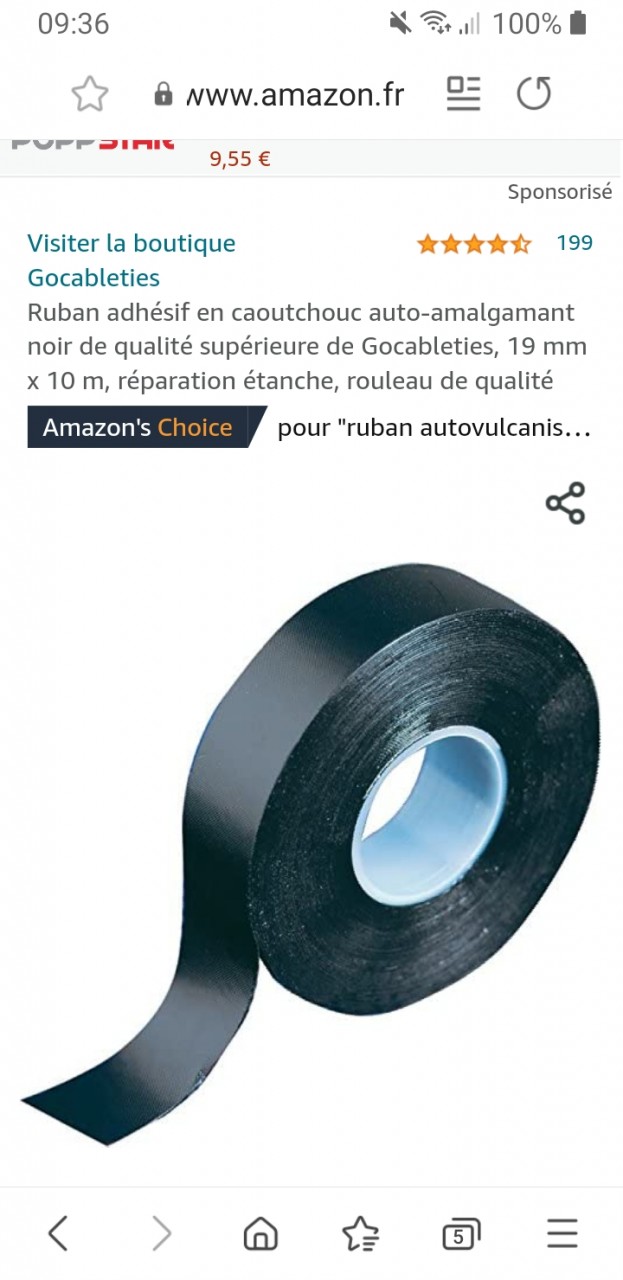
Task: Bookmark this page with the star icon
Action: tap(89, 94)
